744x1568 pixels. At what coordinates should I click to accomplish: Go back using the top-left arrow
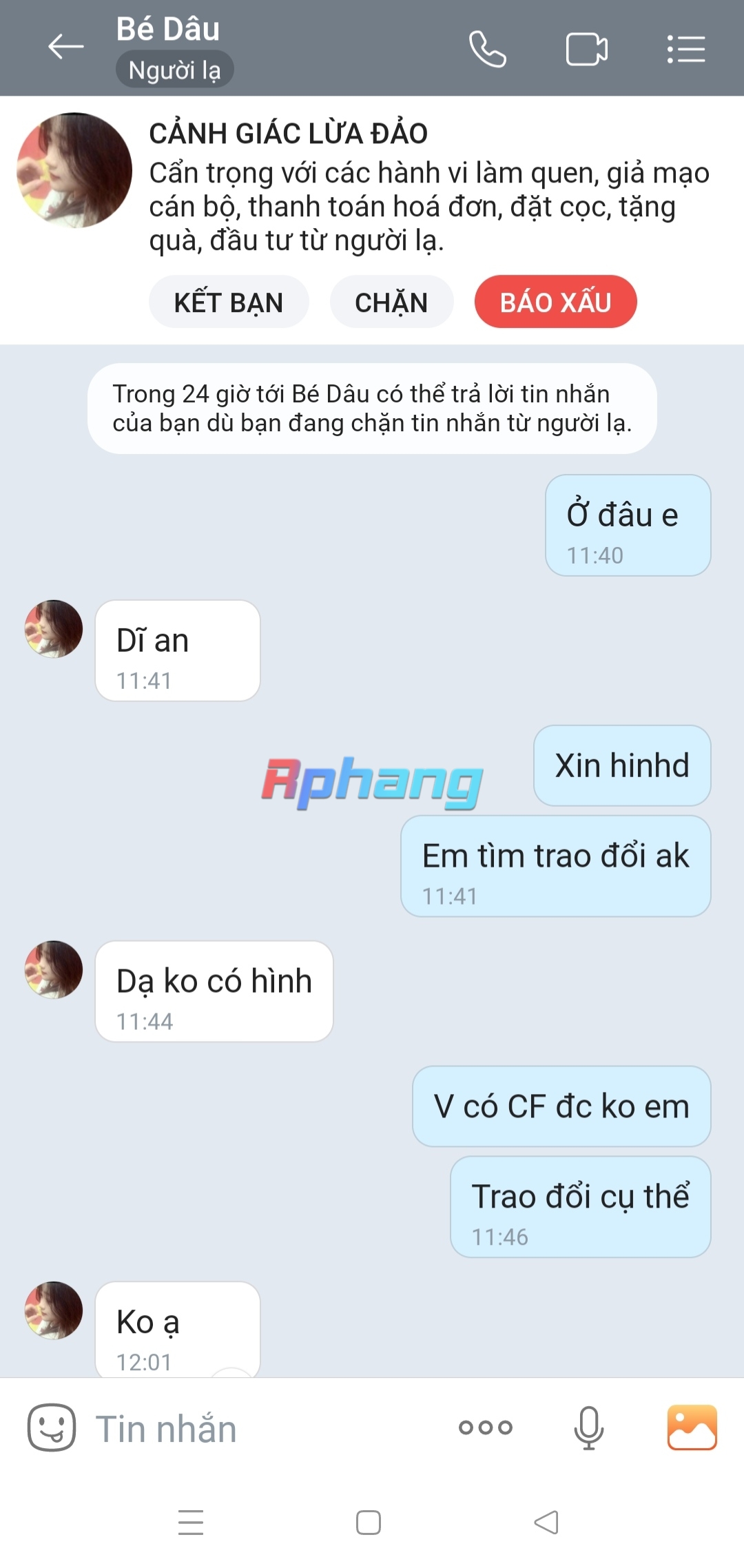click(x=65, y=47)
